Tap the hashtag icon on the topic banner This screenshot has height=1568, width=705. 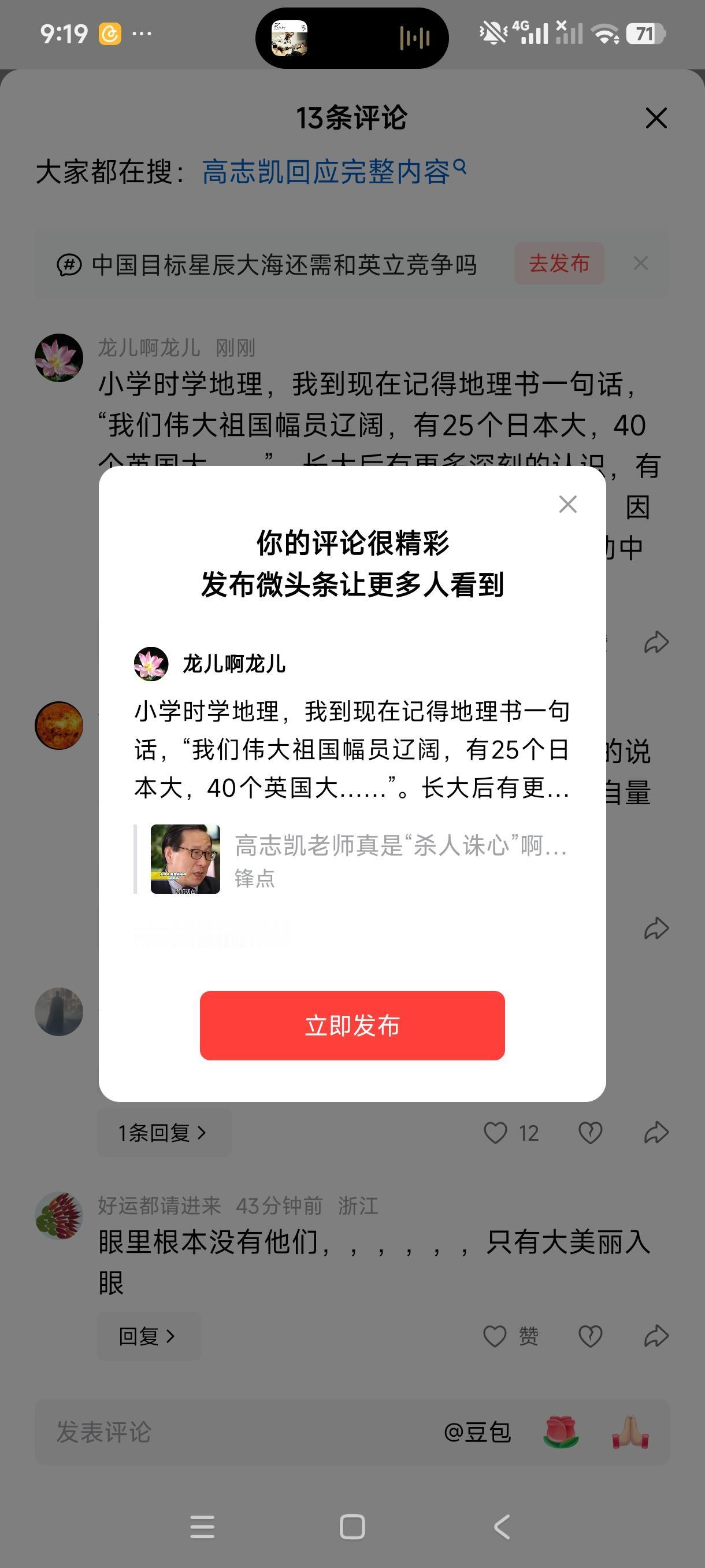(x=69, y=265)
